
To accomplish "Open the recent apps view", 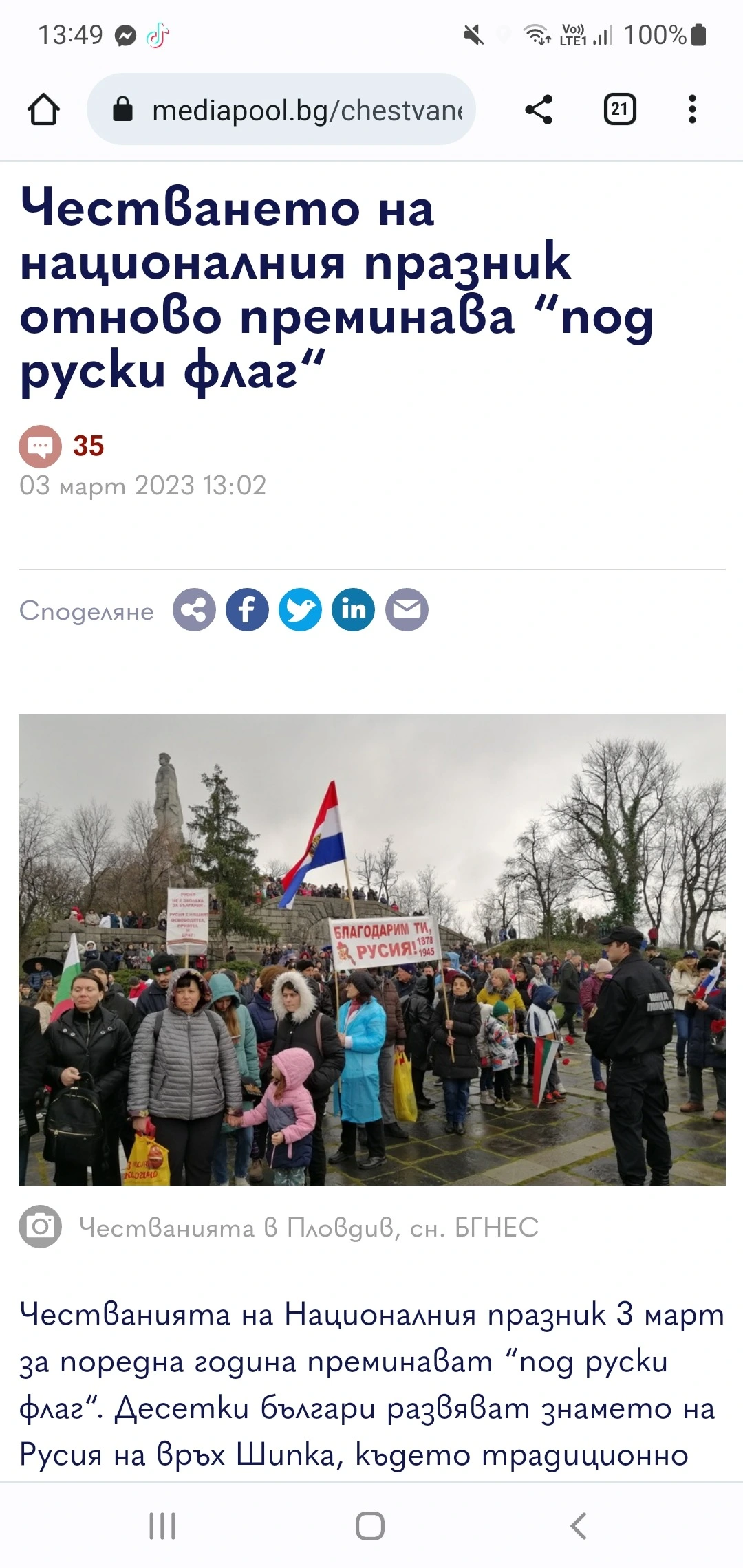I will coord(162,1525).
